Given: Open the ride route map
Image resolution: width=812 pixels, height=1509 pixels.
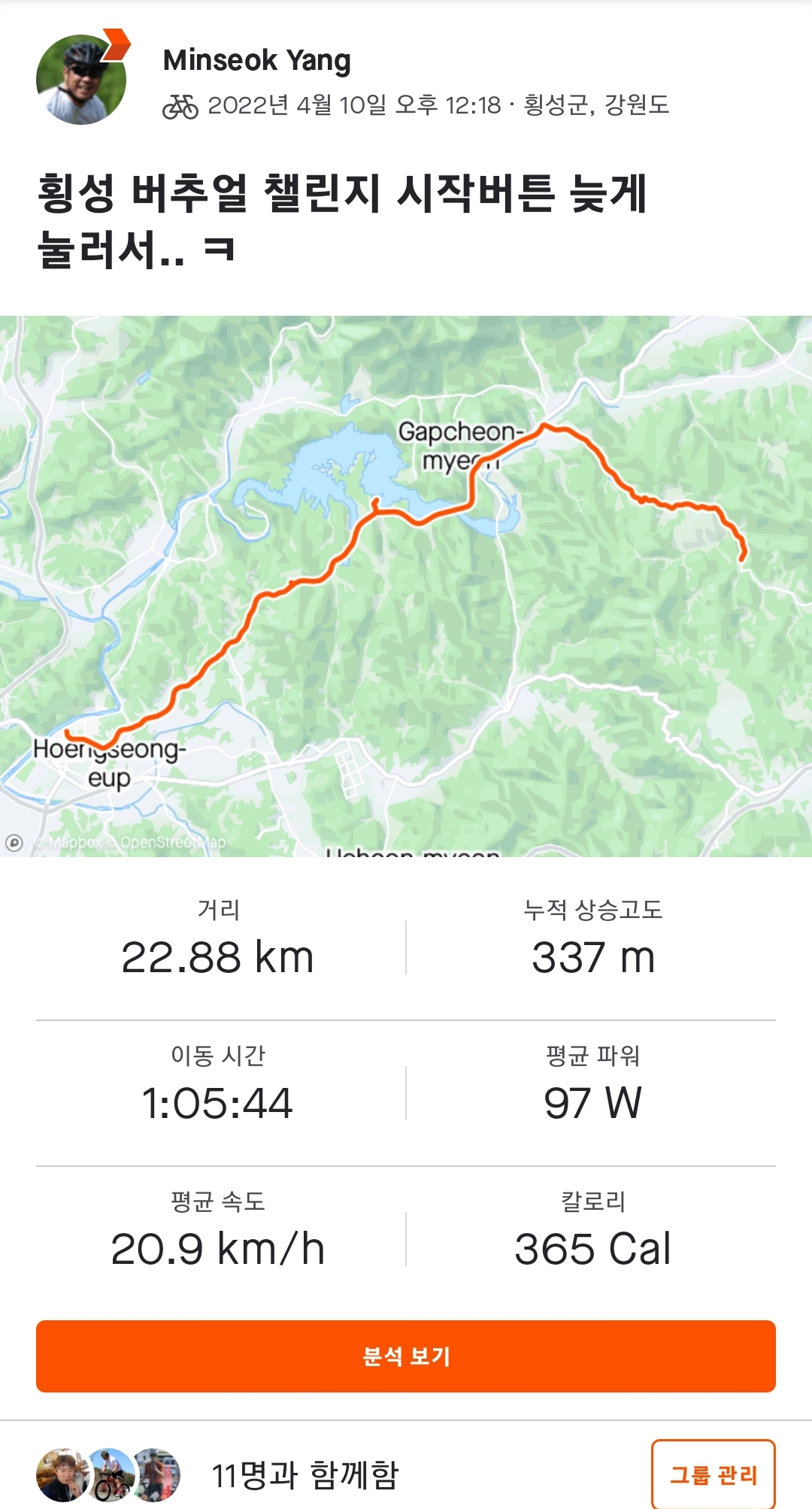Looking at the screenshot, I should tap(406, 585).
